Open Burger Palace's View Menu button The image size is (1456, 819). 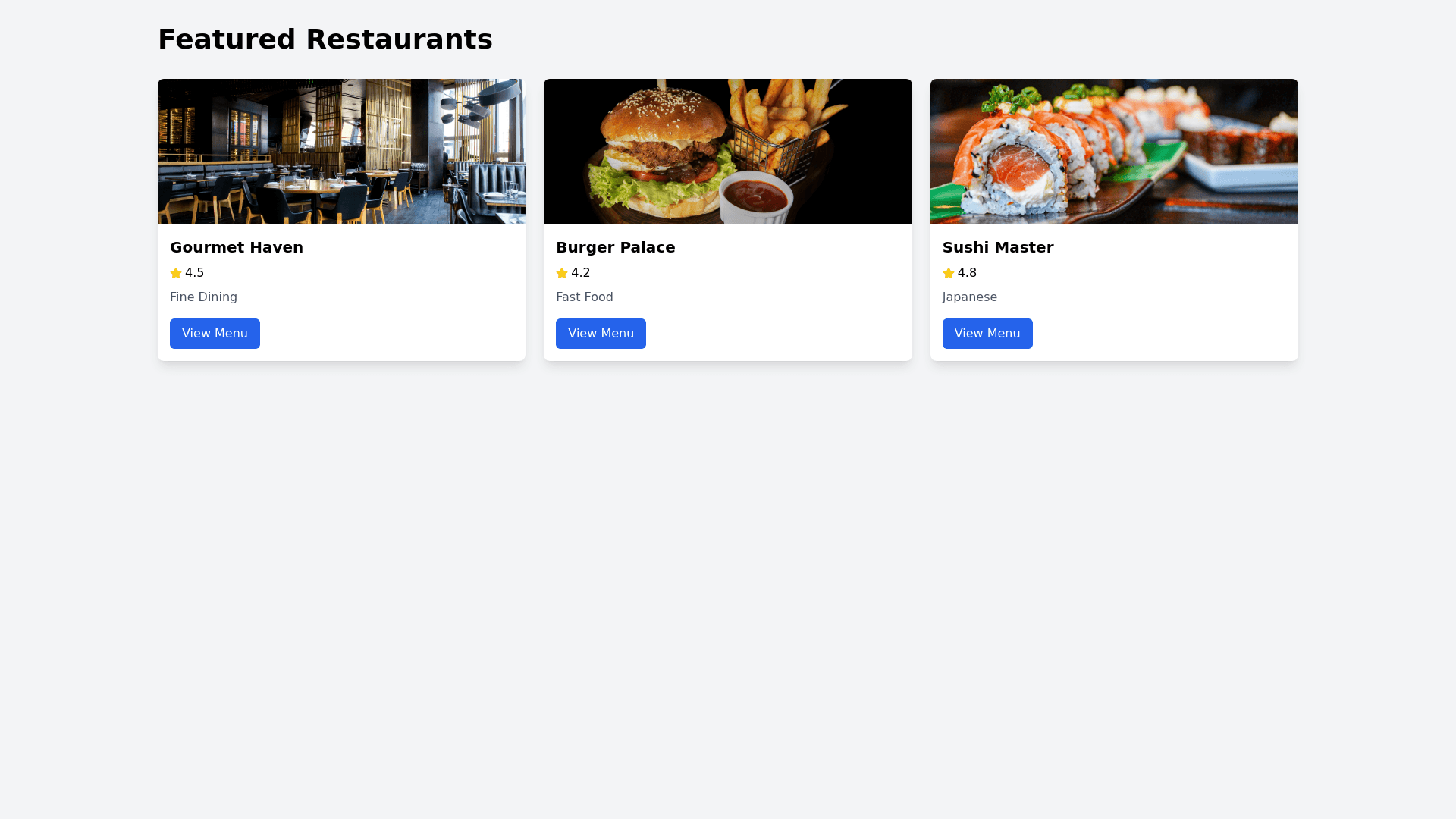point(601,334)
